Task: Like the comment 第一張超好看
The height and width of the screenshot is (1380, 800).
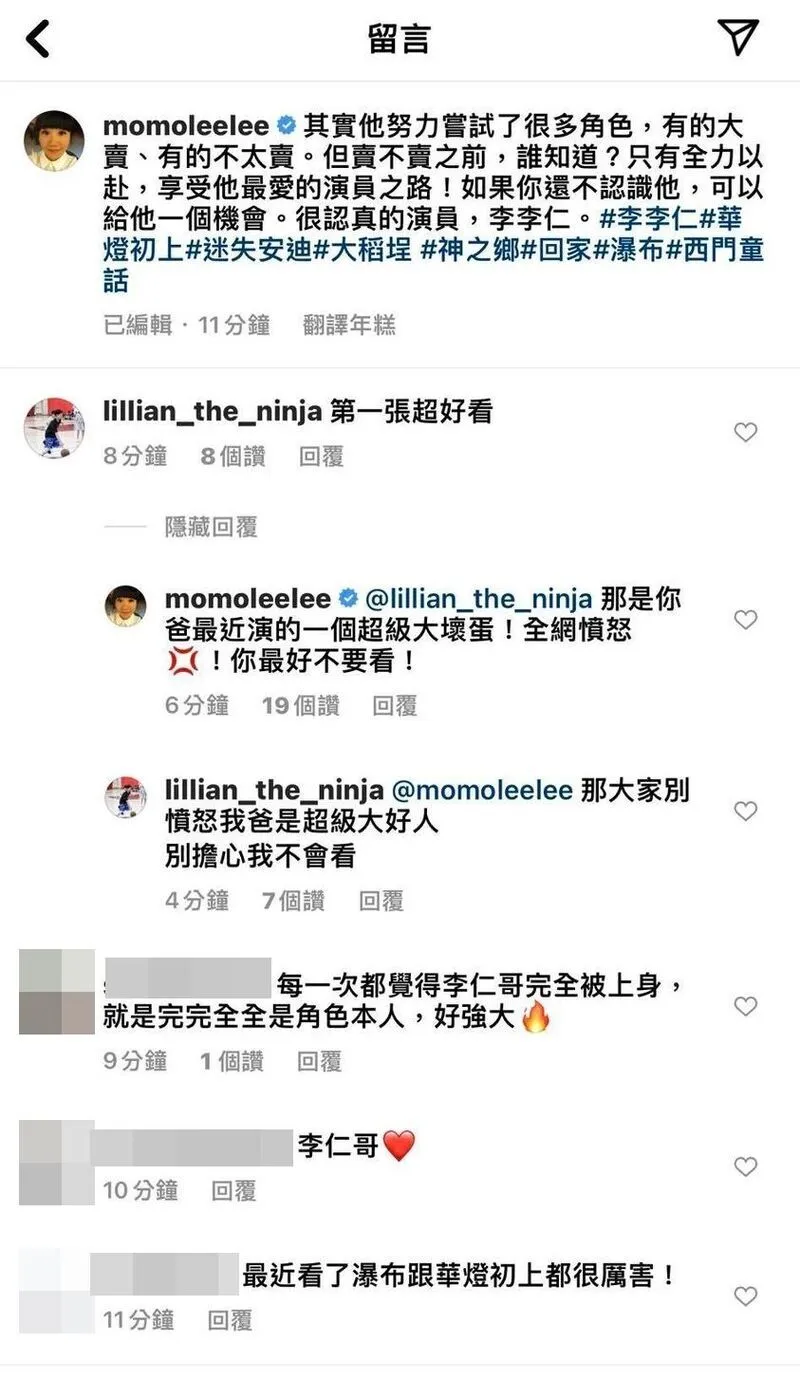Action: (746, 432)
